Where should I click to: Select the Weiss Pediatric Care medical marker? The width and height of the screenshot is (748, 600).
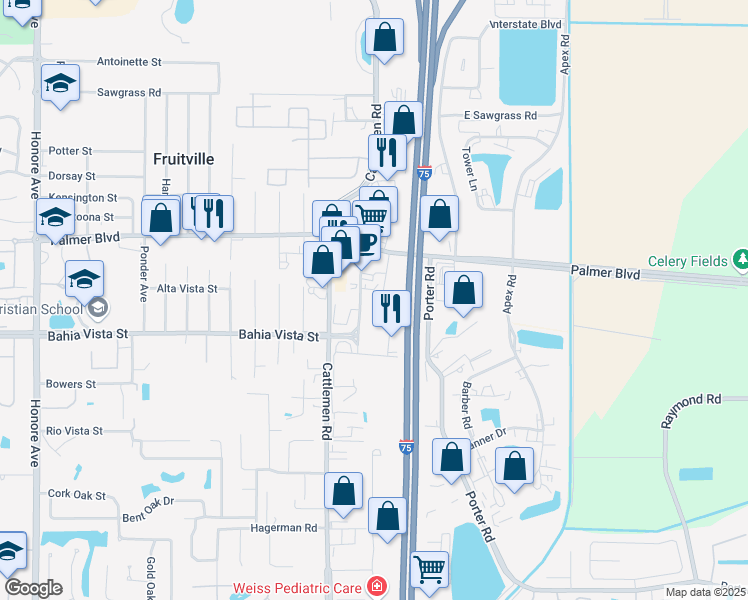[x=377, y=586]
